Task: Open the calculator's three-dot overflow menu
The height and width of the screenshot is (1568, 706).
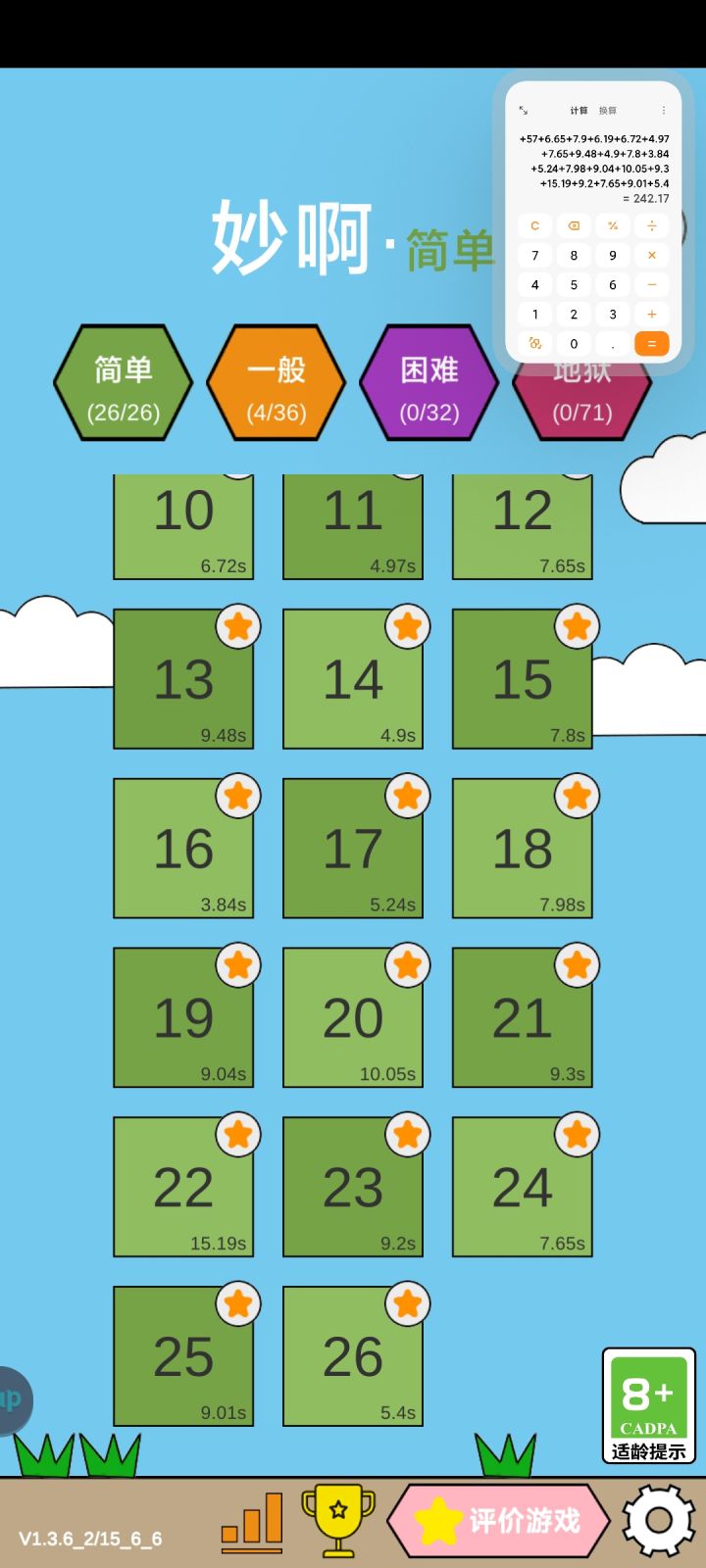Action: point(666,110)
